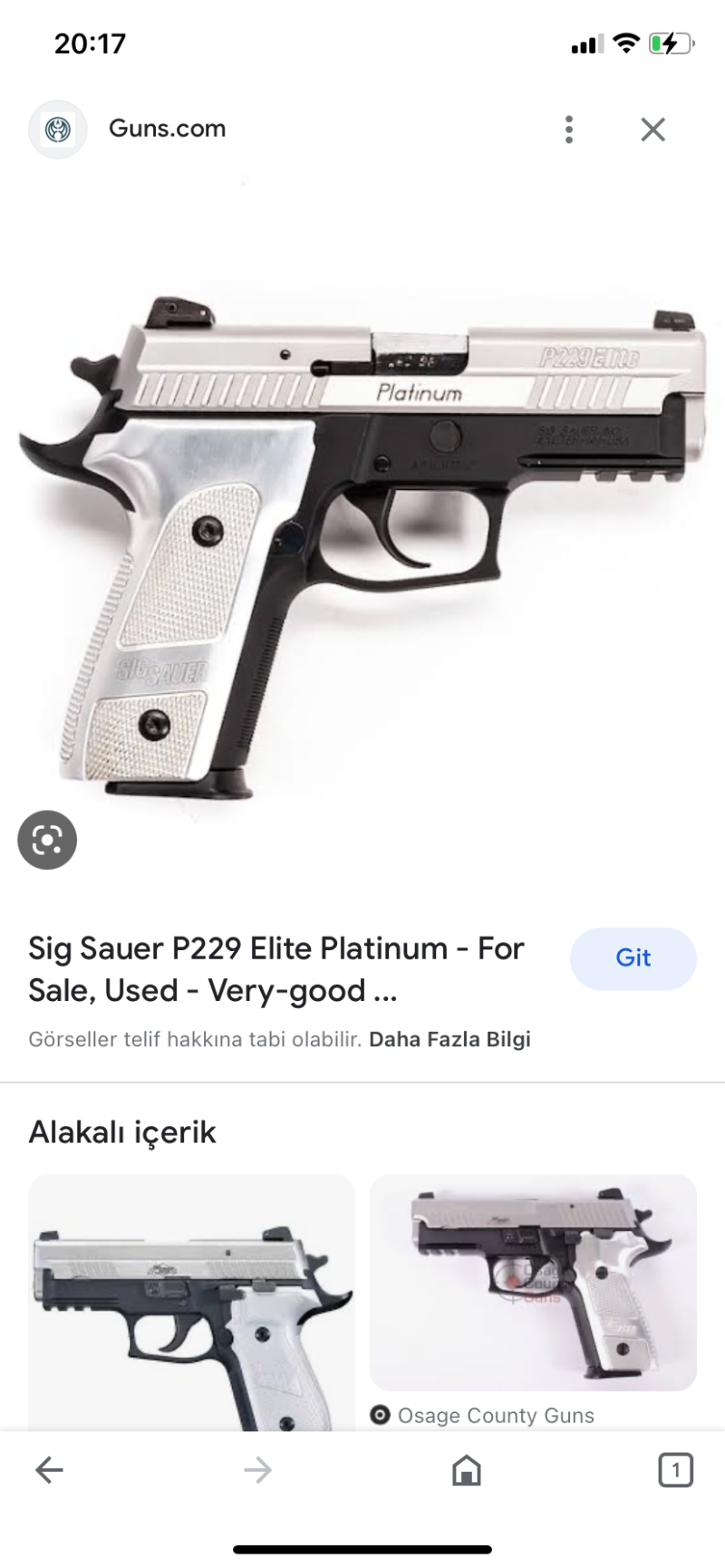Go back to the previous page

pos(49,1469)
